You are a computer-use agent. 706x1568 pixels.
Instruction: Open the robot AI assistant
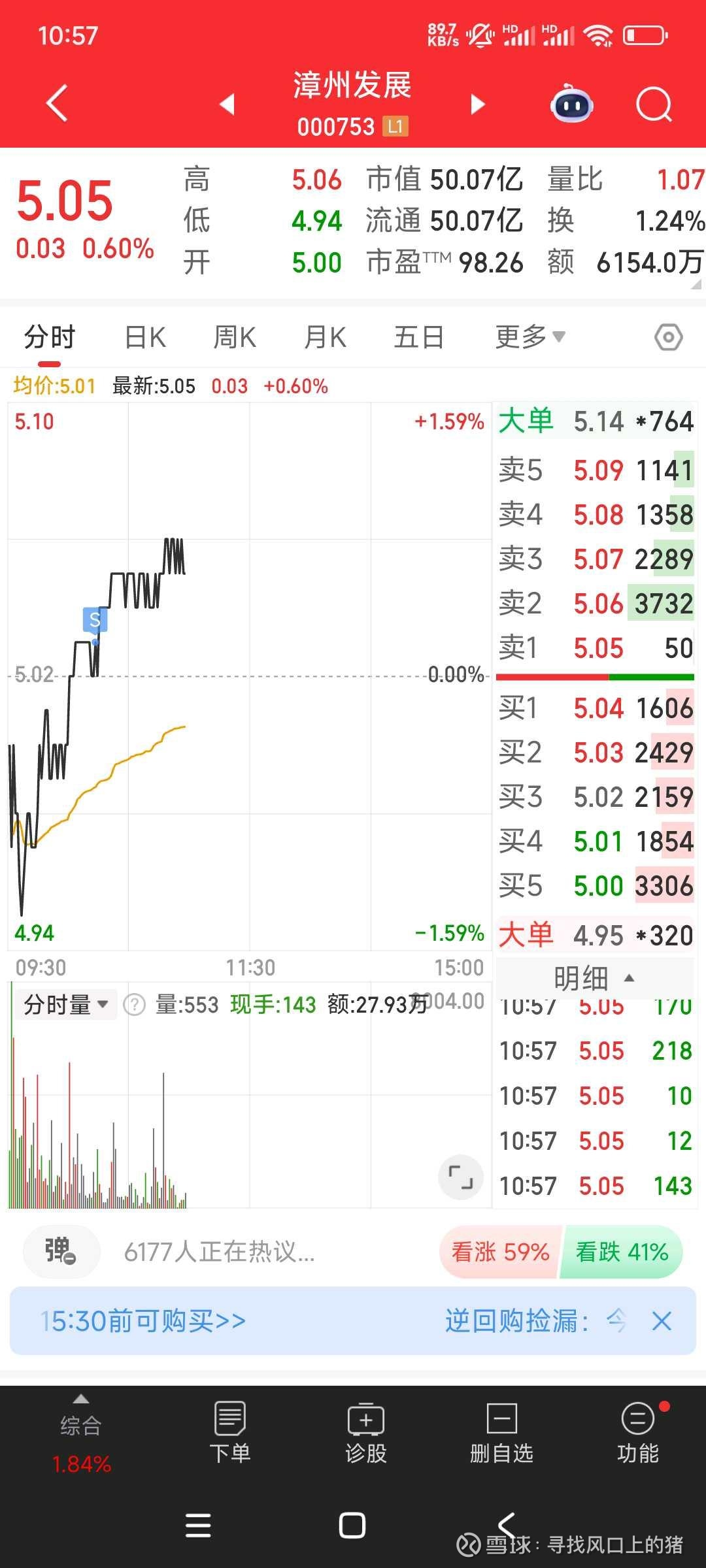pos(572,104)
